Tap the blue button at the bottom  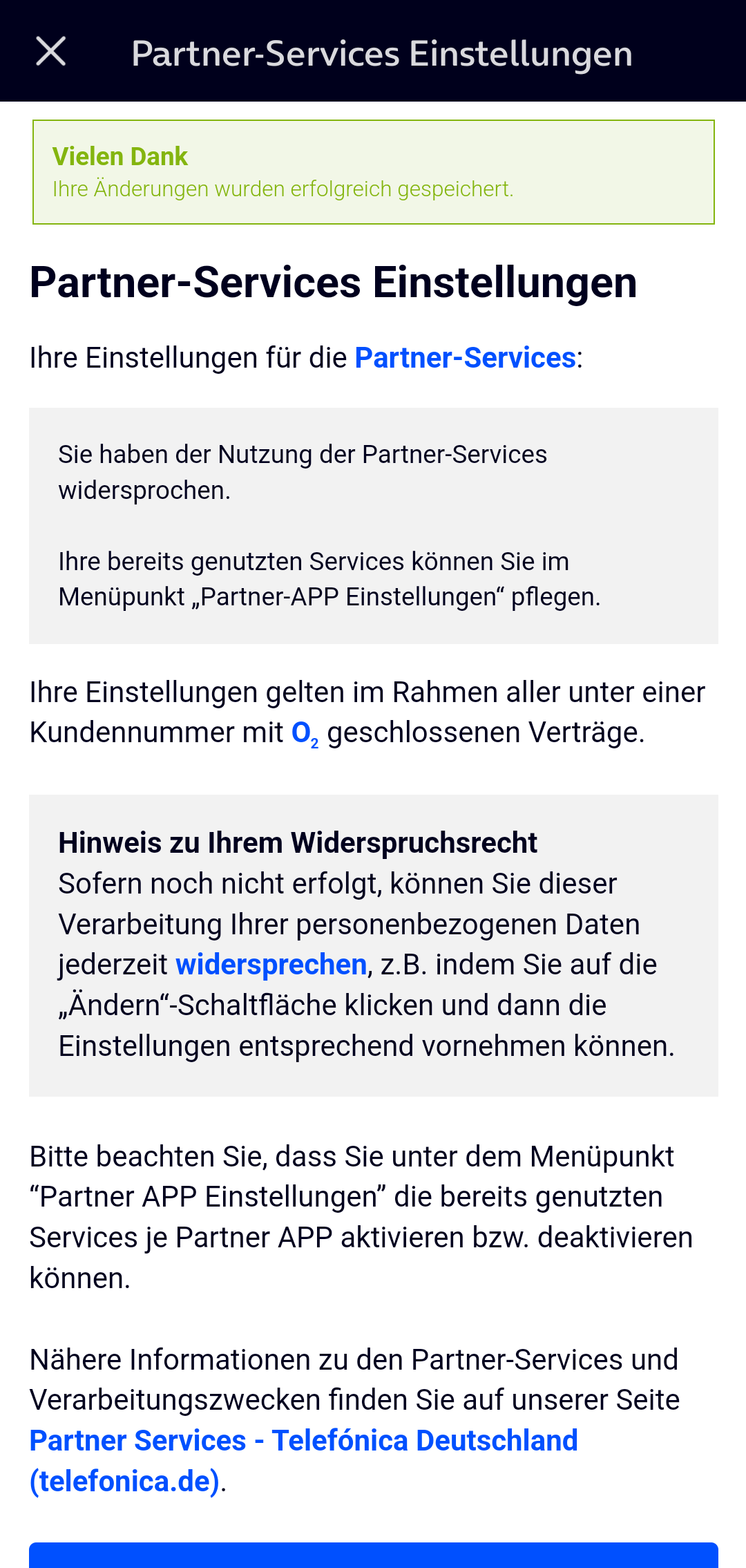pos(374,1555)
